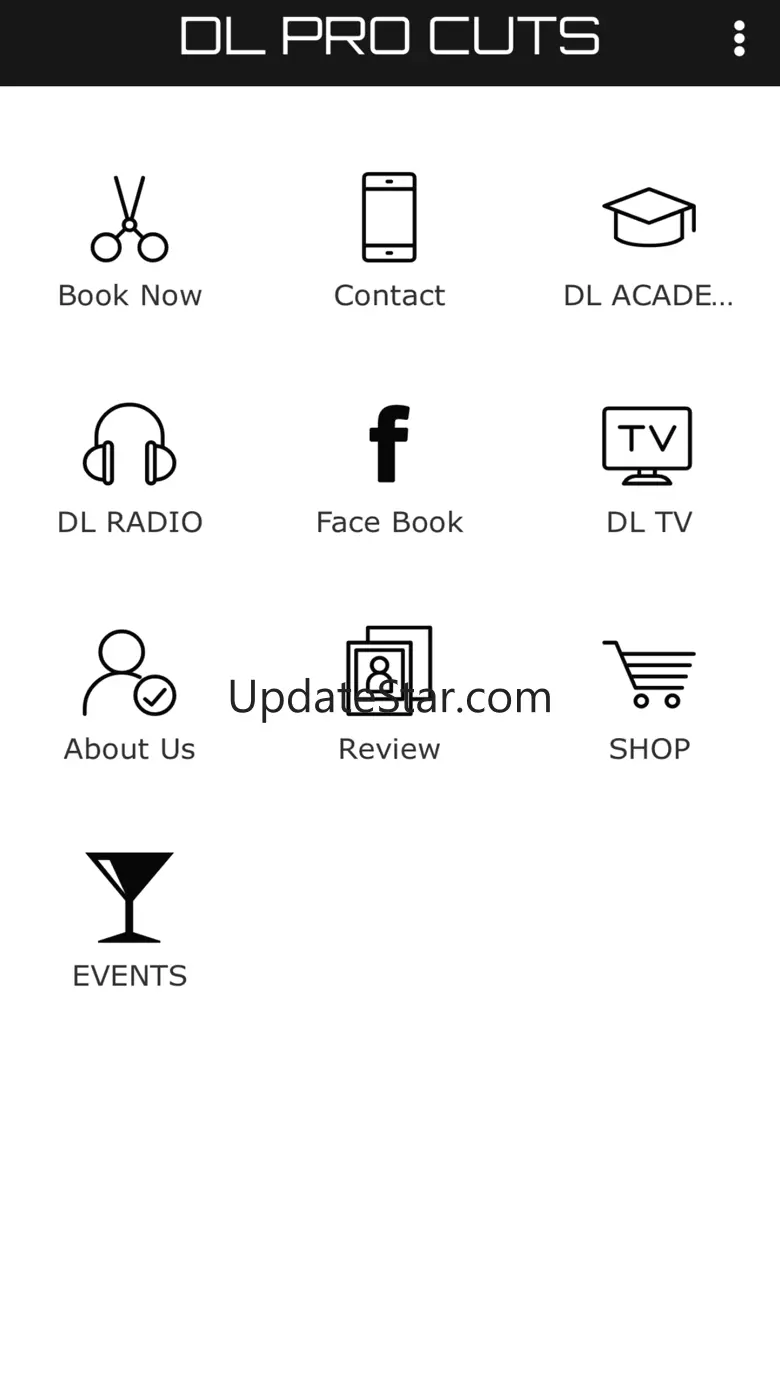
Task: Open Book Now with scissors icon
Action: pyautogui.click(x=130, y=241)
